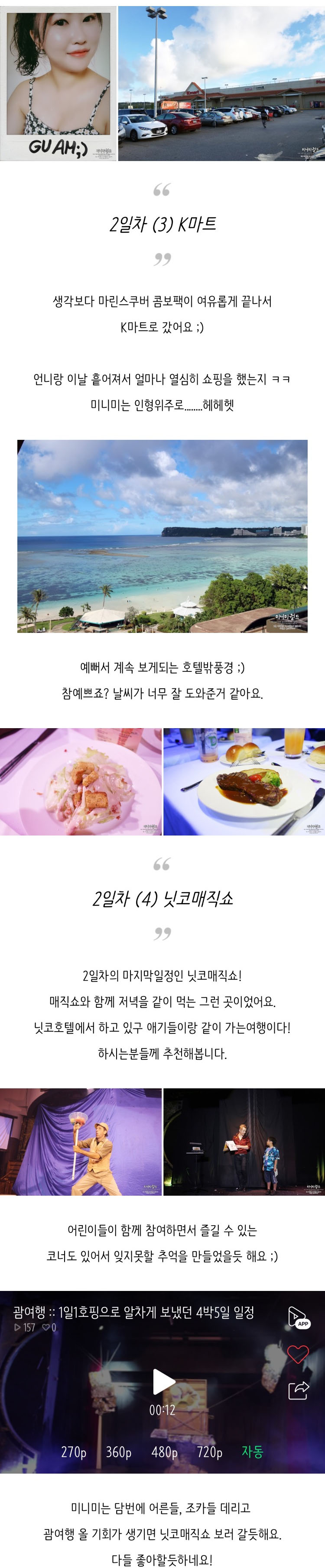Enlarge the salad plate photo
Image resolution: width=325 pixels, height=1568 pixels.
81,781
